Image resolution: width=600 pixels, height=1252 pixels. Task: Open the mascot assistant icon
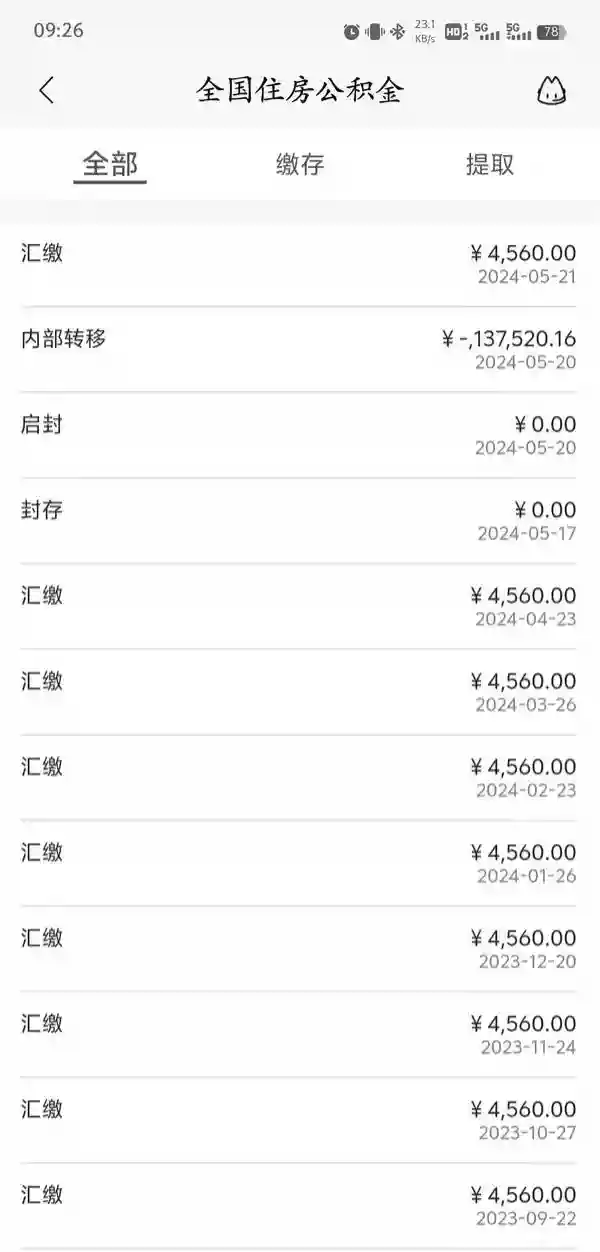click(x=551, y=91)
